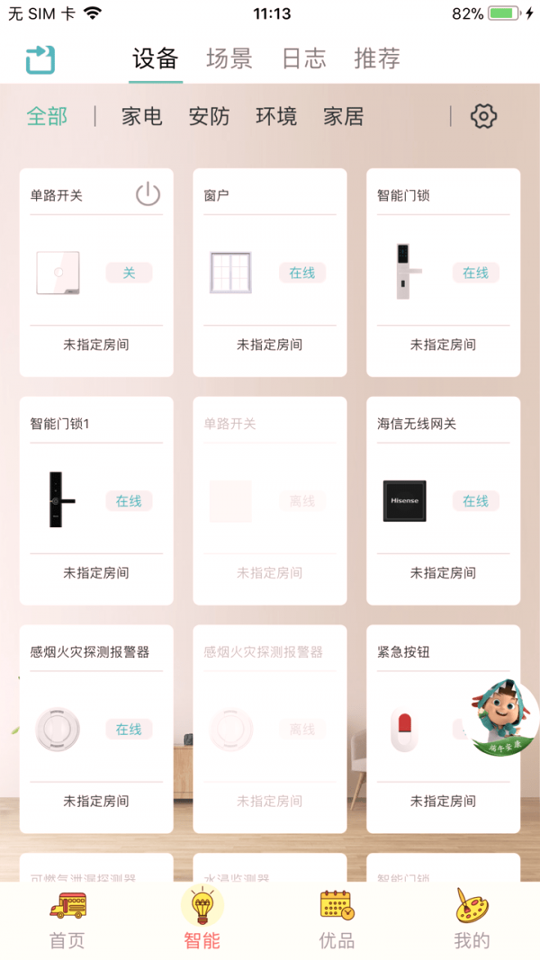The image size is (540, 960).
Task: Open the 智能门锁1 card
Action: click(x=96, y=501)
